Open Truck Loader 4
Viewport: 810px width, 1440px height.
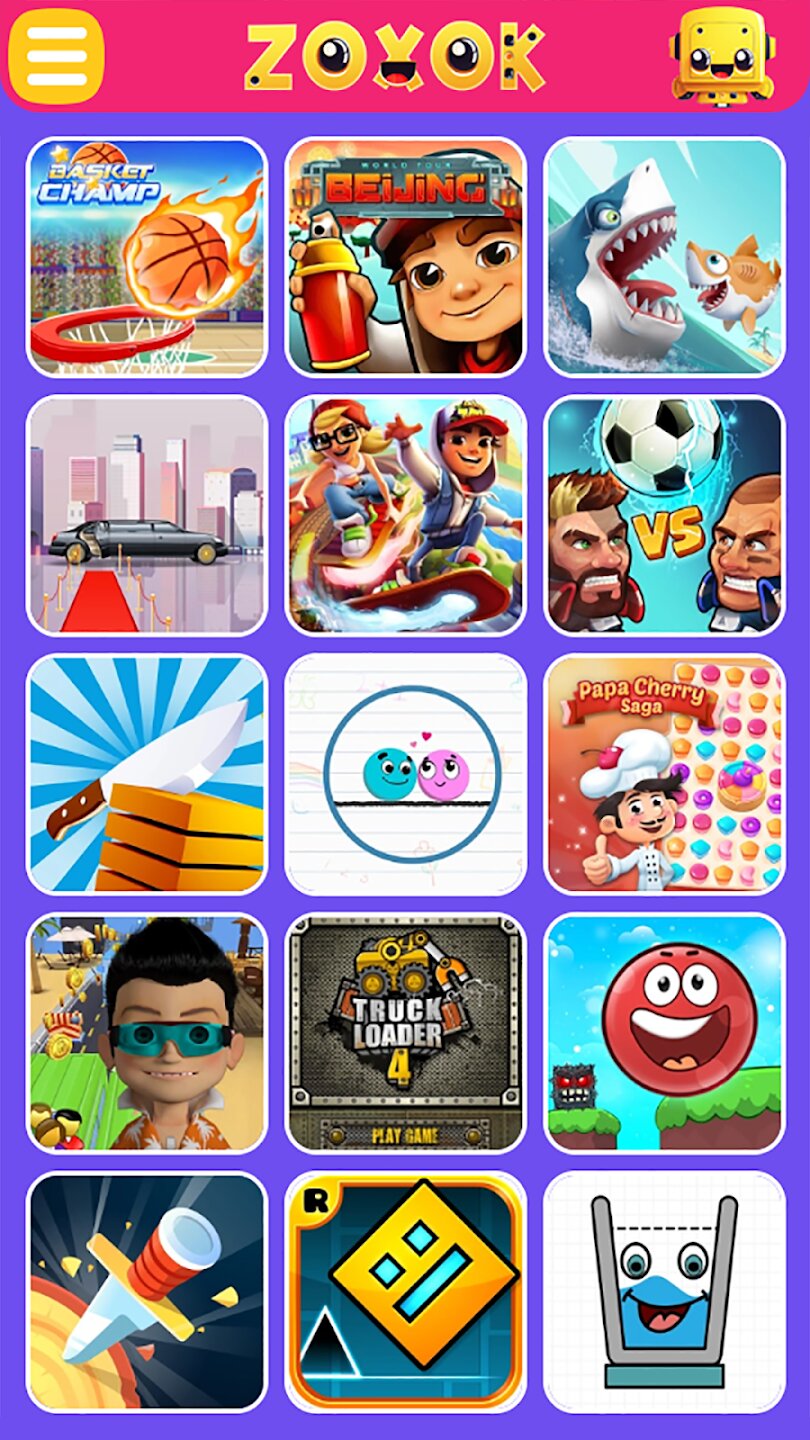tap(405, 1032)
